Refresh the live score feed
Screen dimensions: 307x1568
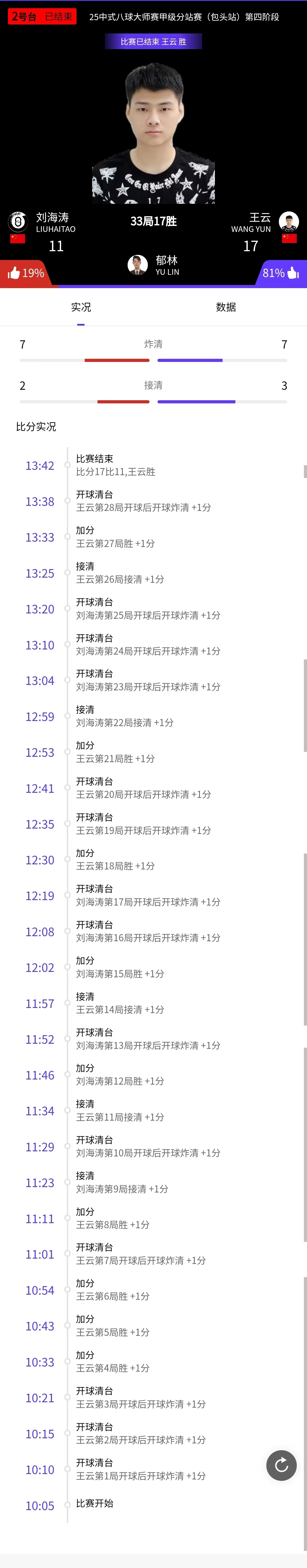point(281,1465)
